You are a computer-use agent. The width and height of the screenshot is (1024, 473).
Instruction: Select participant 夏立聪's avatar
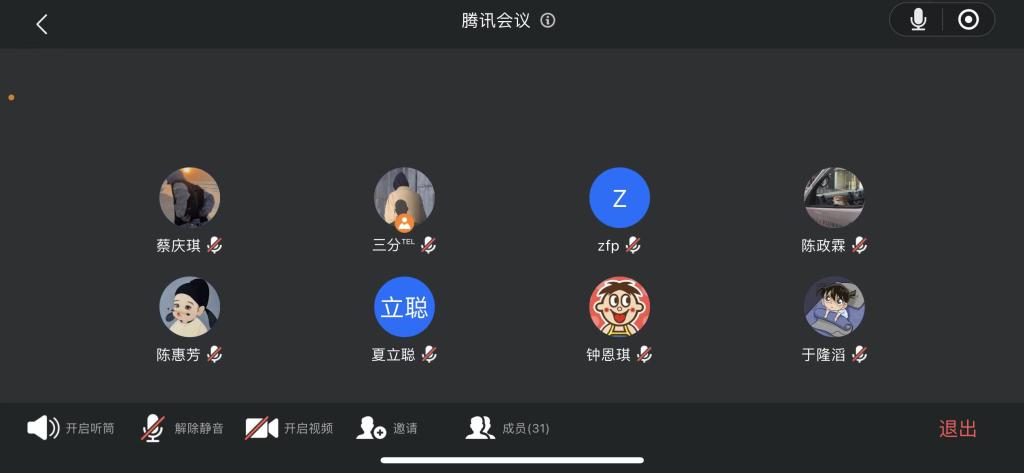tap(404, 306)
